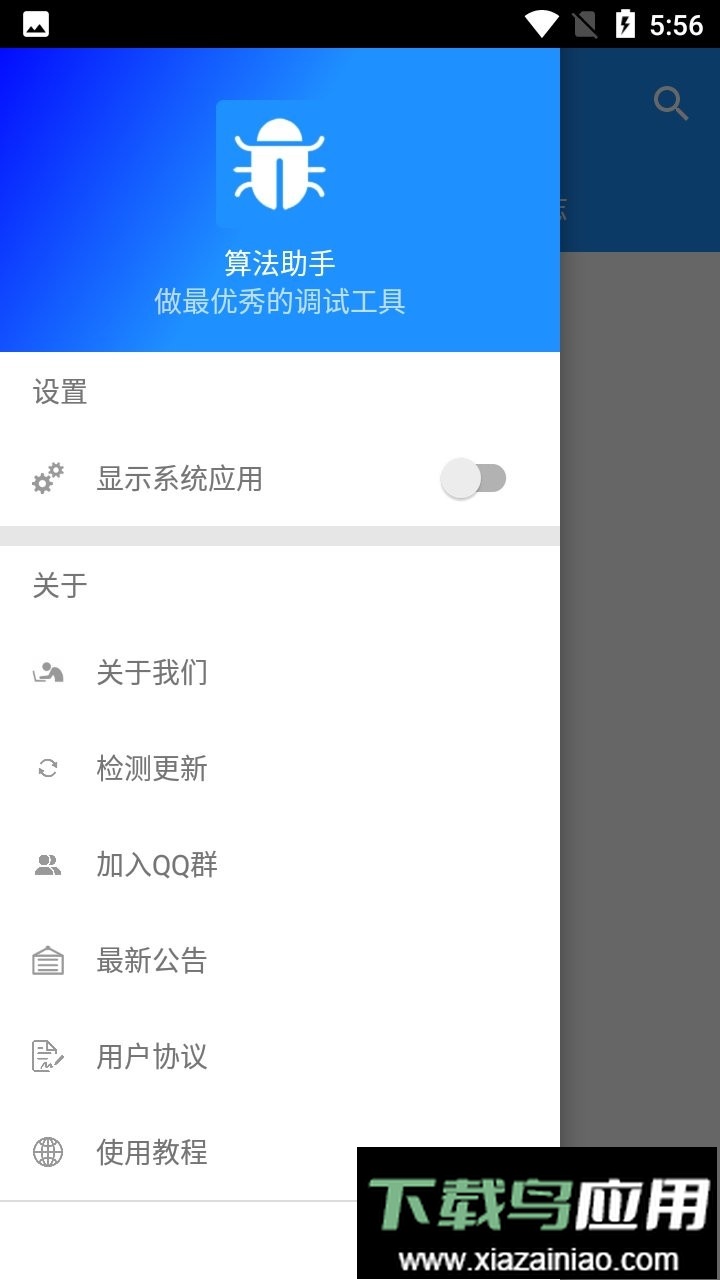Open 最新公告 announcements
The width and height of the screenshot is (720, 1280).
pos(152,961)
